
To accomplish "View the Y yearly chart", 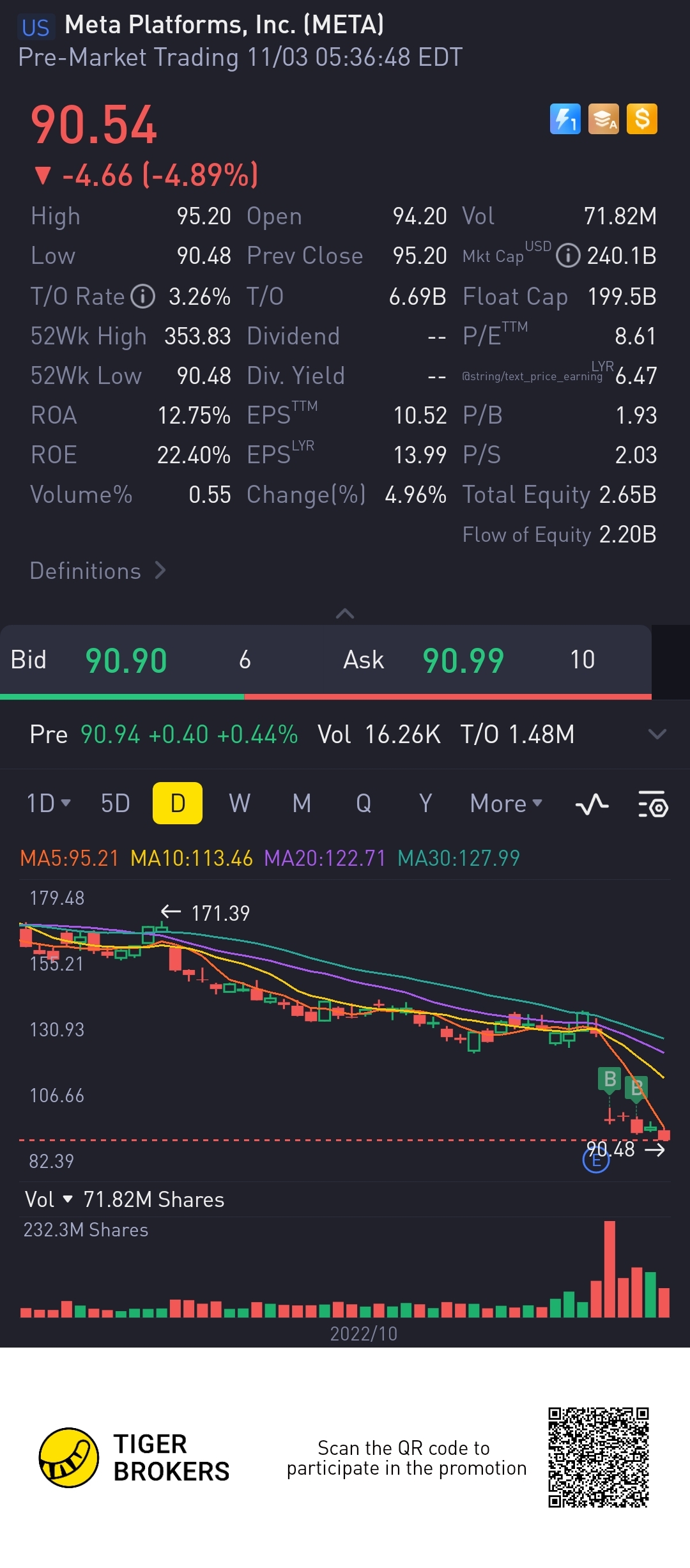I will click(425, 803).
